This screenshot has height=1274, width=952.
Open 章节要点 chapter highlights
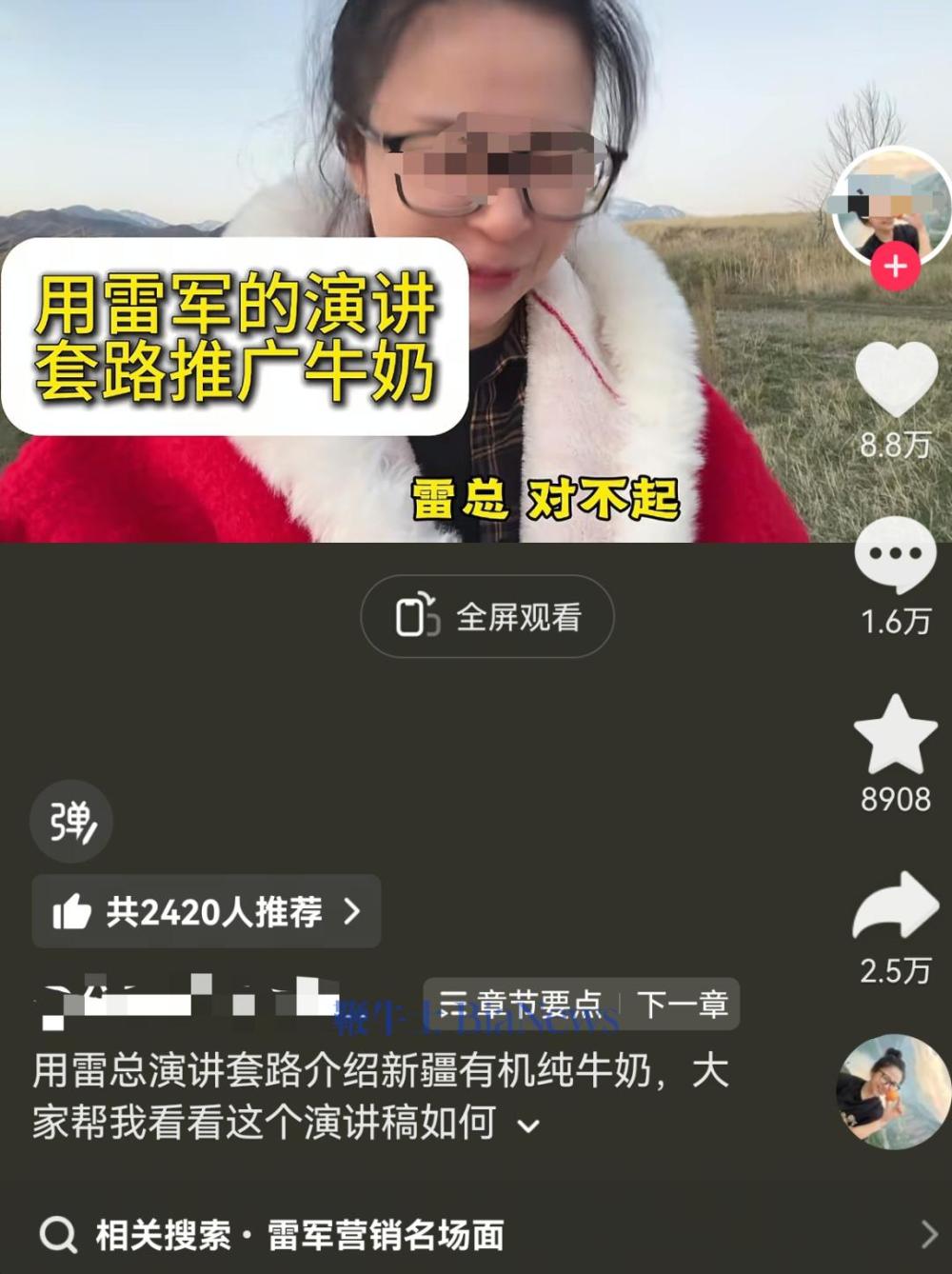522,1004
